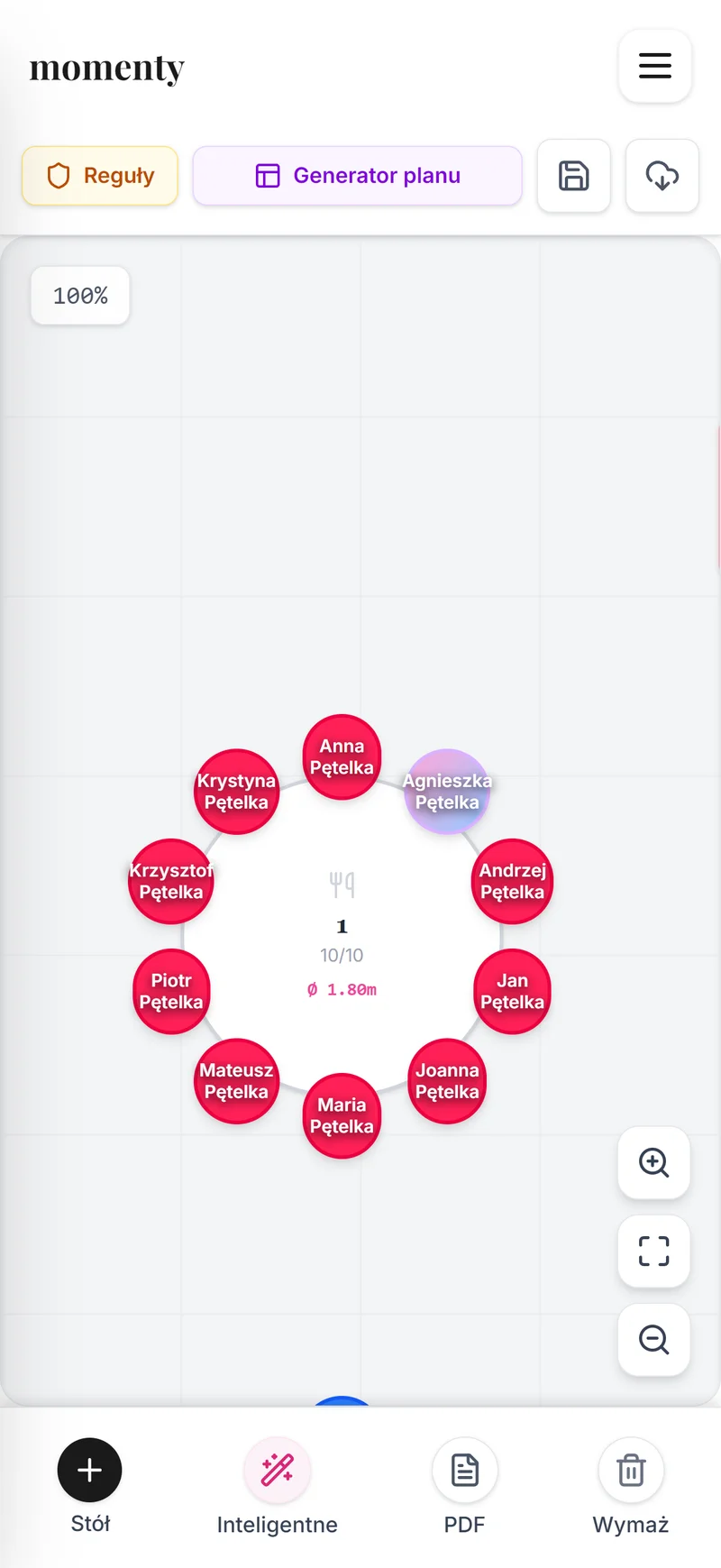Zoom out of the canvas
This screenshot has width=721, height=1568.
pos(653,1340)
